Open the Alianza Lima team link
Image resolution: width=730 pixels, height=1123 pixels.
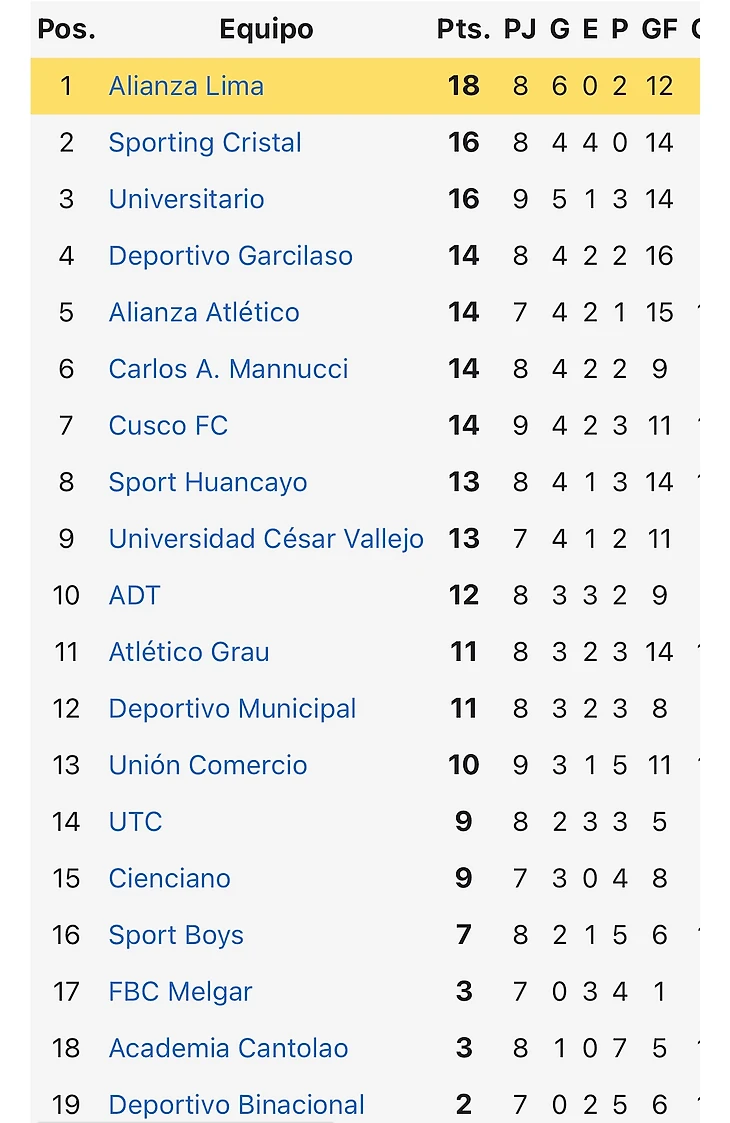click(x=186, y=86)
